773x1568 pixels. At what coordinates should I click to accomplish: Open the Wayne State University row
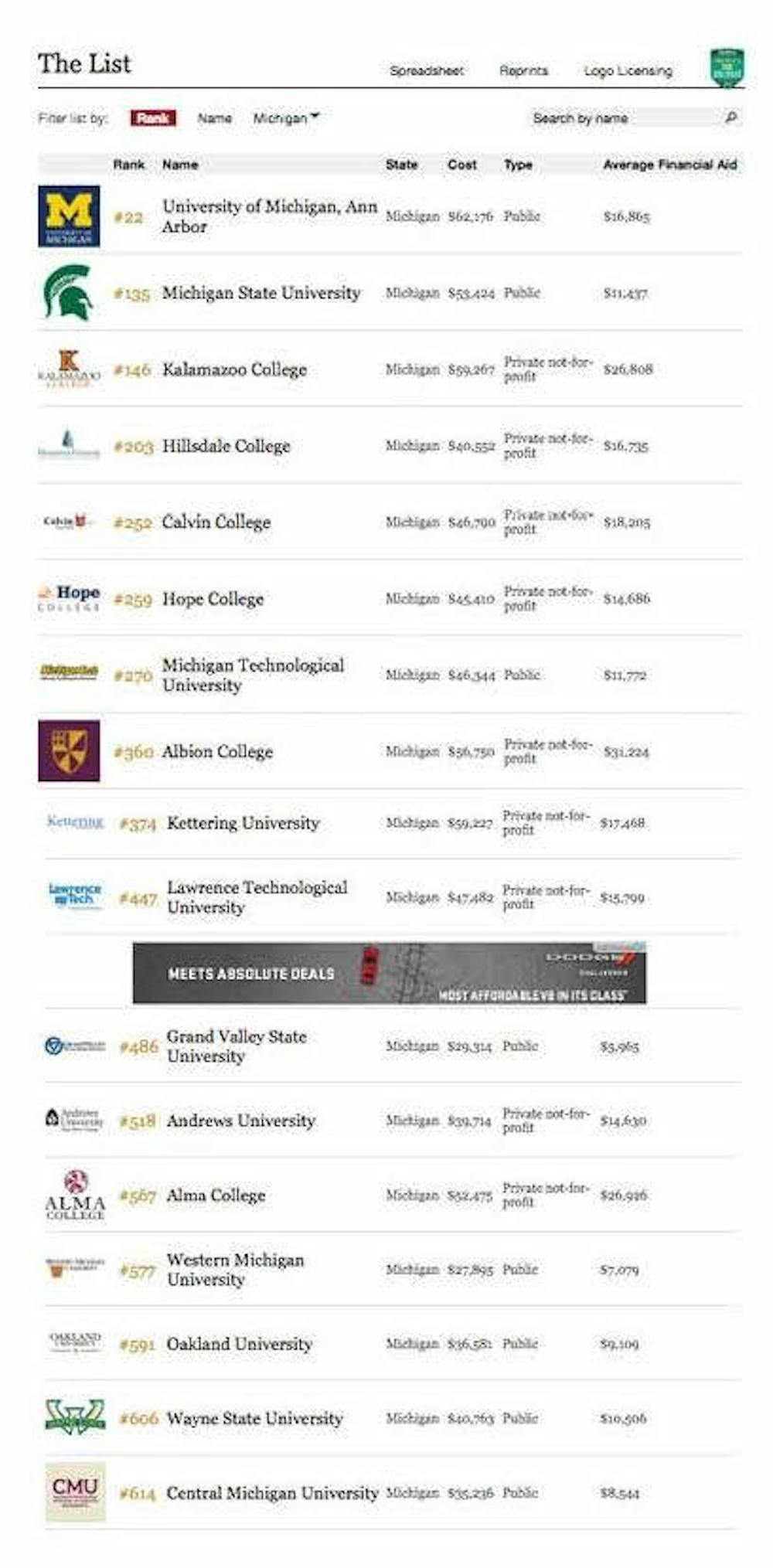coord(254,1419)
